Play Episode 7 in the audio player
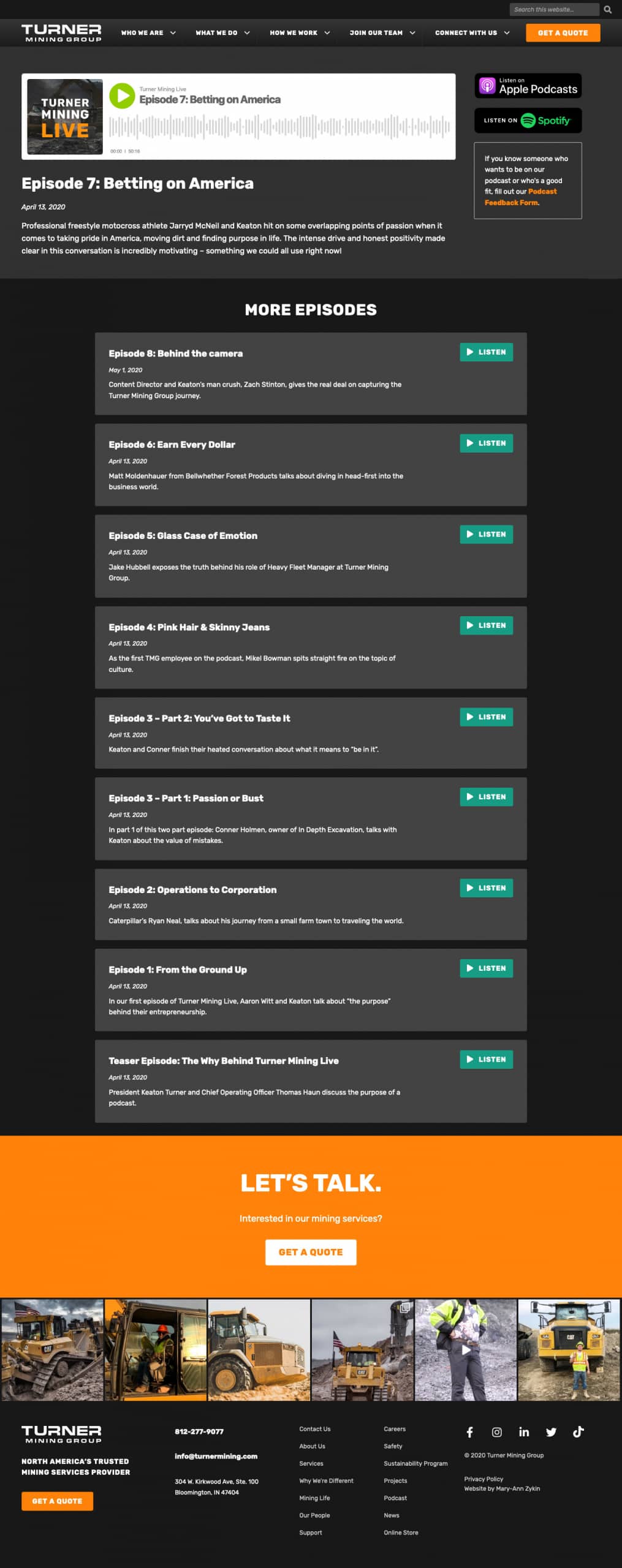Image resolution: width=622 pixels, height=1568 pixels. [122, 96]
